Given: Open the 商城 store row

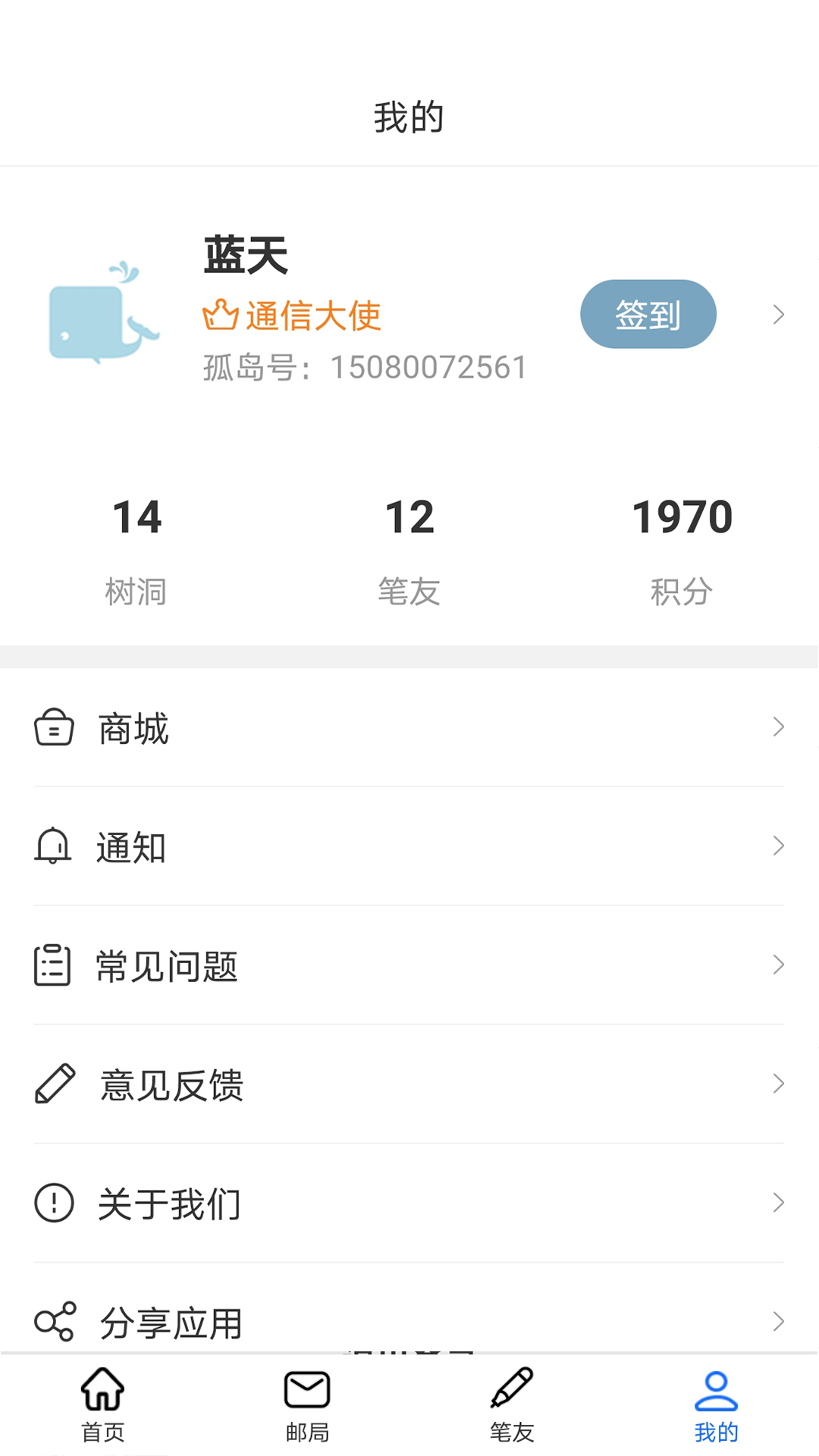Looking at the screenshot, I should [x=409, y=728].
